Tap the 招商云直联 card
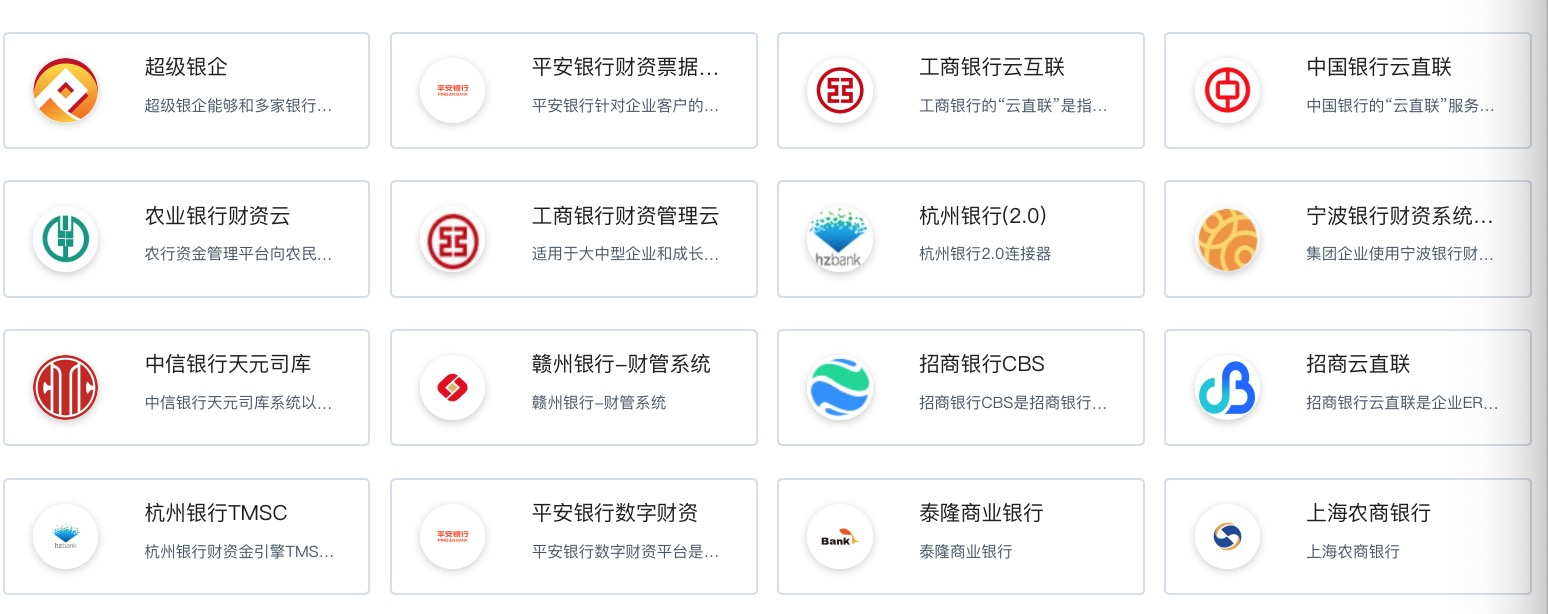The width and height of the screenshot is (1548, 614). (x=1347, y=387)
